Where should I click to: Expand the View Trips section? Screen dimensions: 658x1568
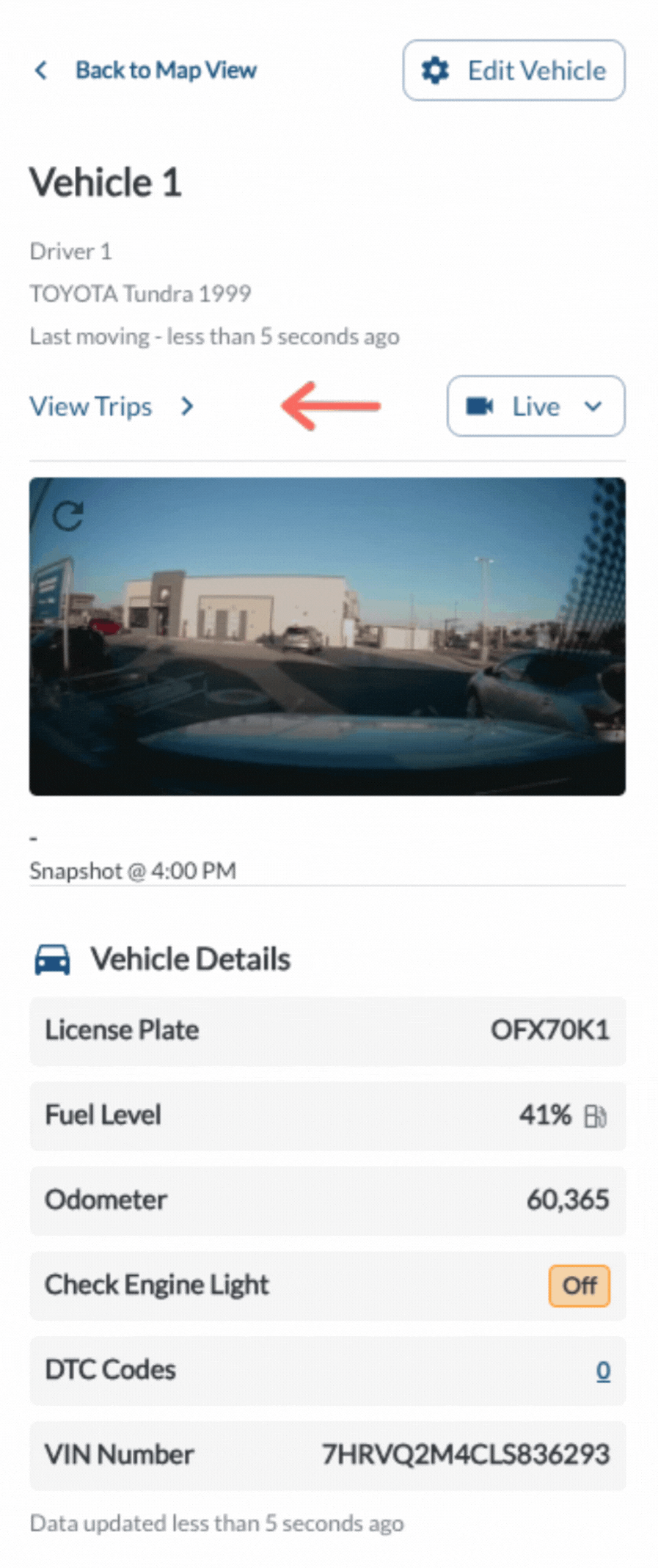(x=91, y=406)
